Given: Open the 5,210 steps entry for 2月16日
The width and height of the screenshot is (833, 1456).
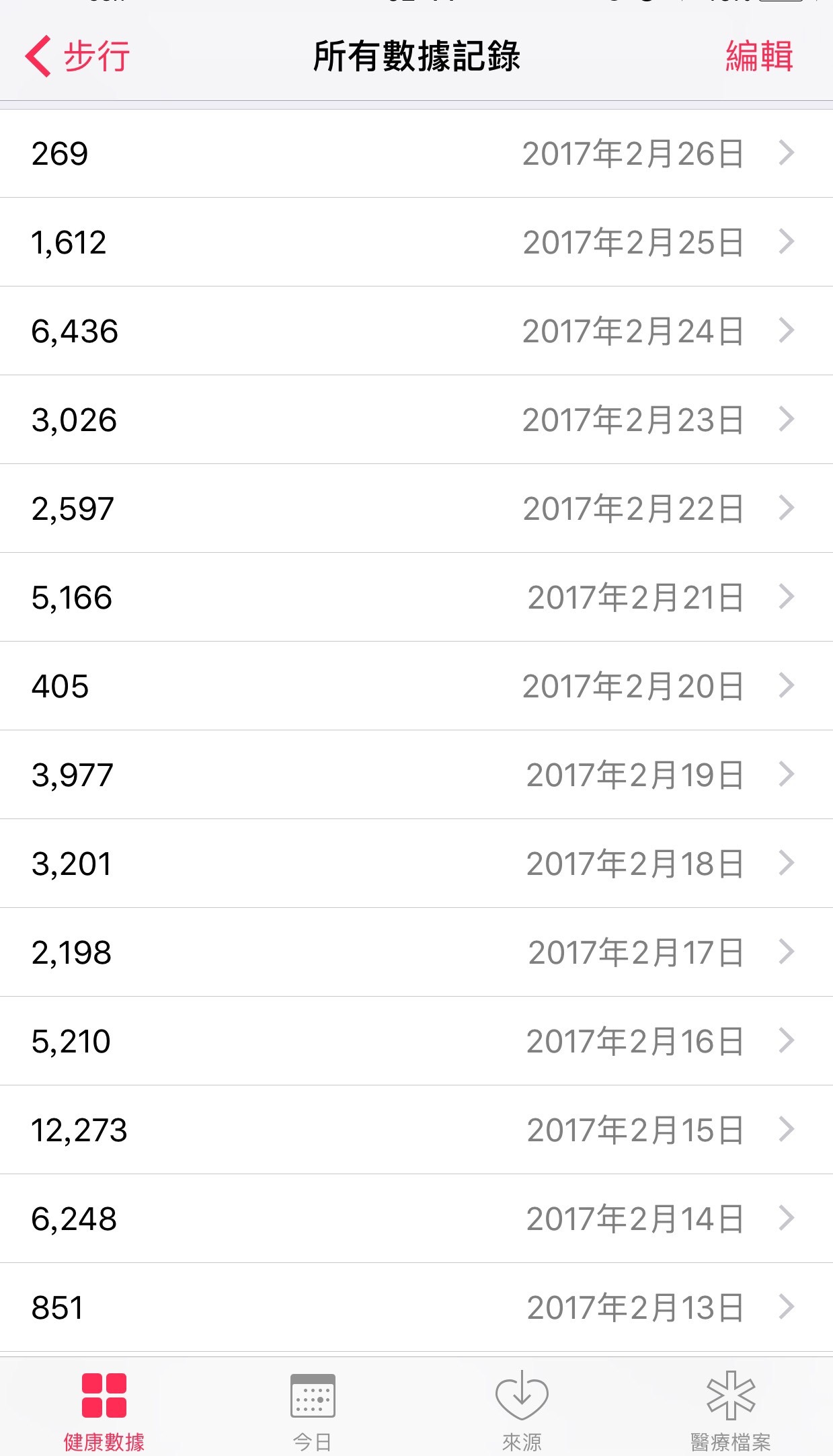Looking at the screenshot, I should pos(416,1041).
